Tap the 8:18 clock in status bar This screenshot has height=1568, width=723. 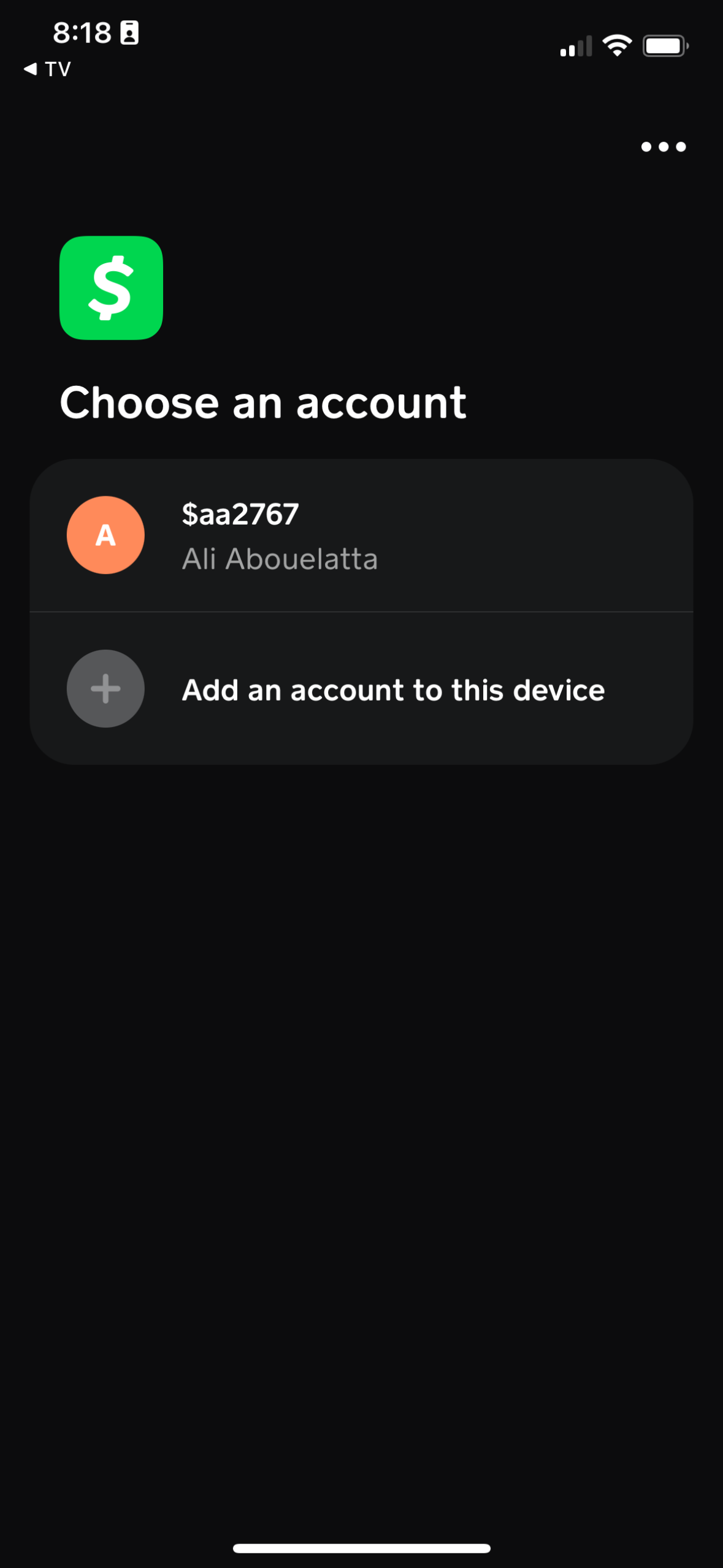point(82,32)
